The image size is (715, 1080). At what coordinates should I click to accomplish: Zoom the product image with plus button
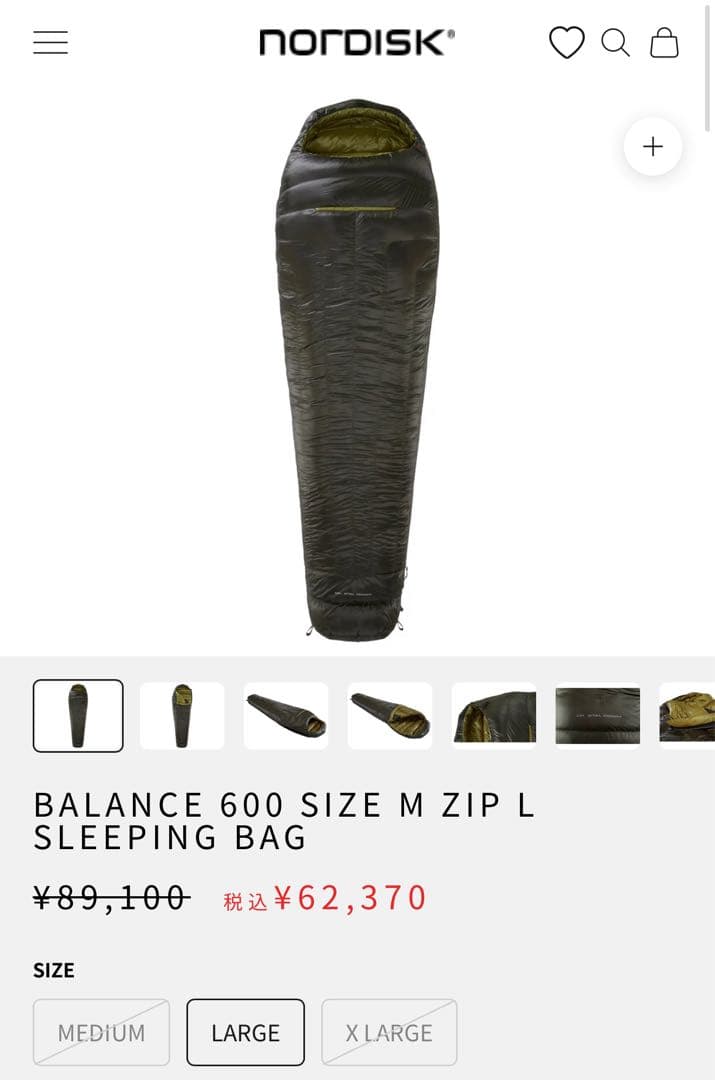[653, 147]
